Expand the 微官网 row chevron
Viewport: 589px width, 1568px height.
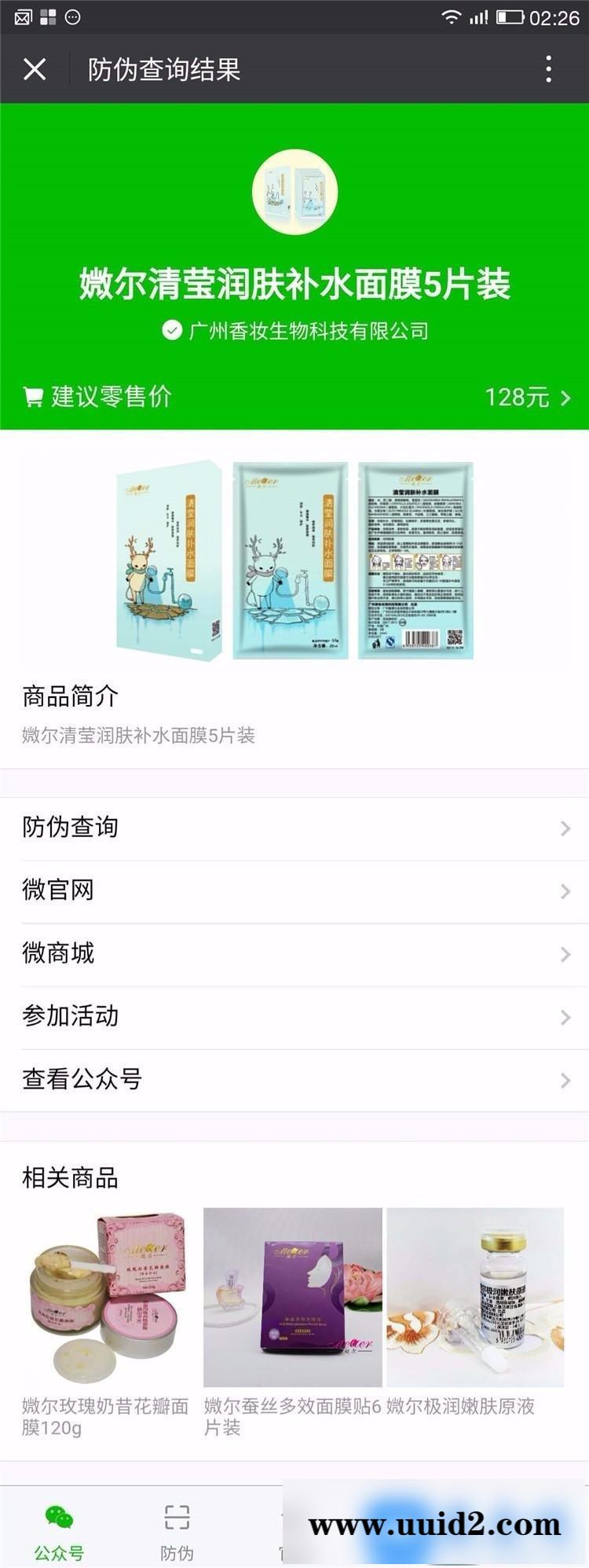[564, 891]
